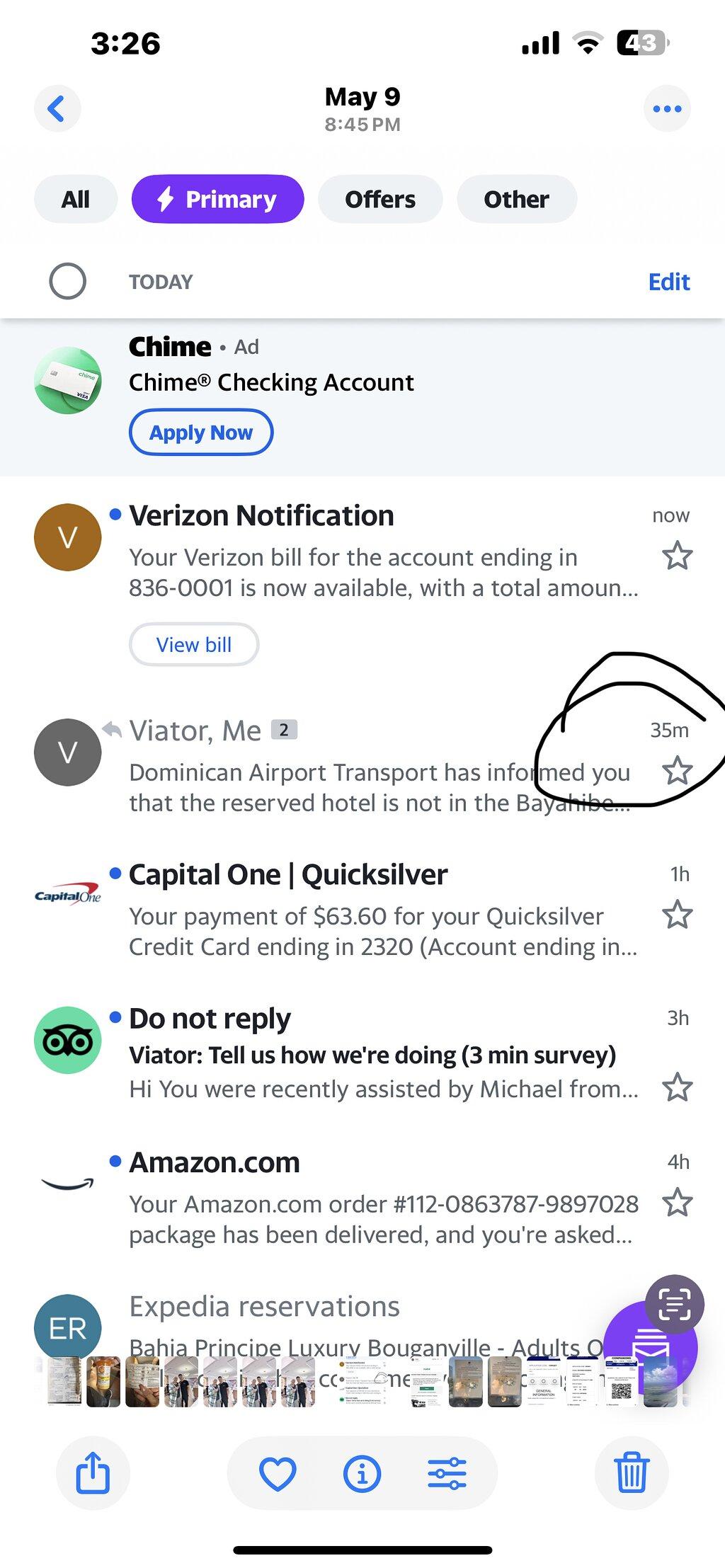Go back to the photo library

pos(57,108)
